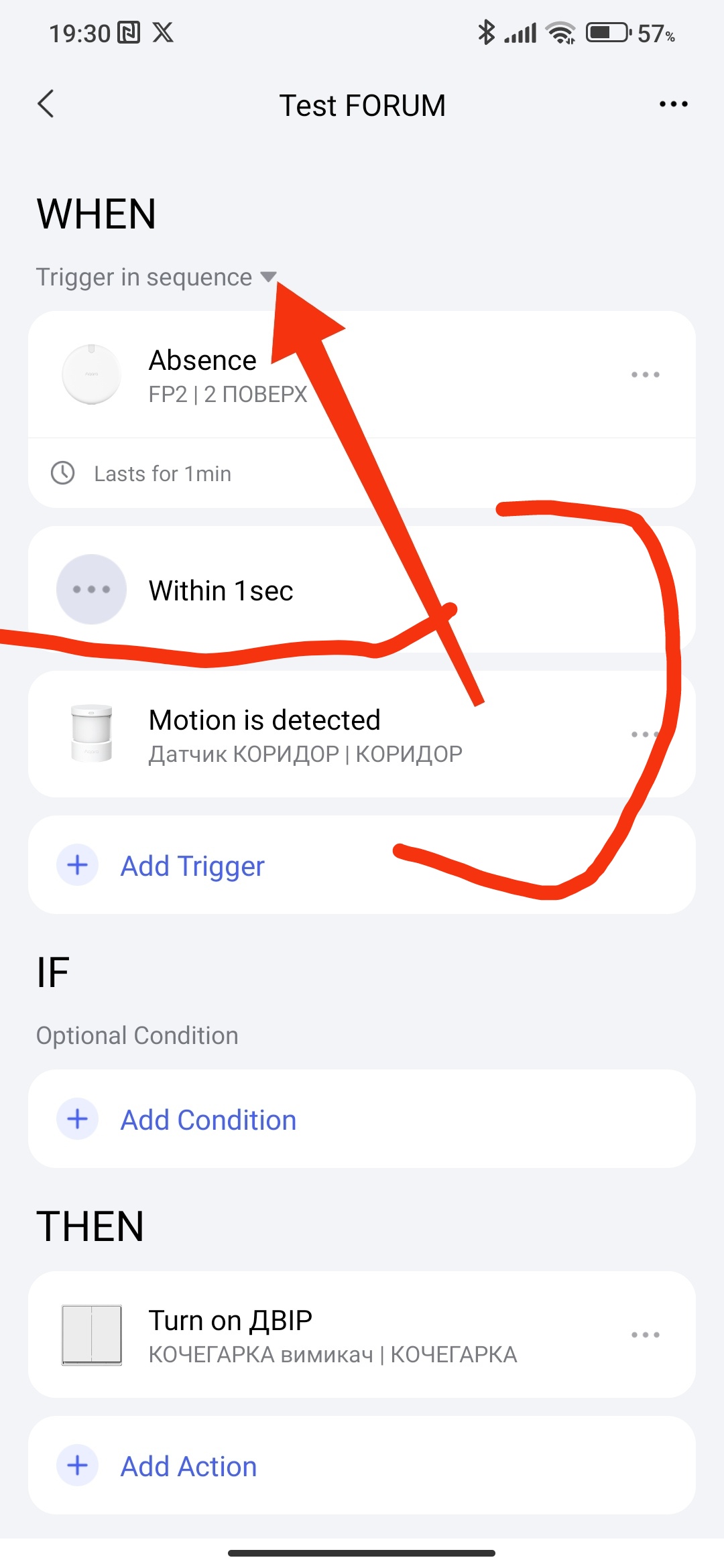Screen dimensions: 724x1568
Task: Open the Absence FP2 trigger
Action: 202,375
